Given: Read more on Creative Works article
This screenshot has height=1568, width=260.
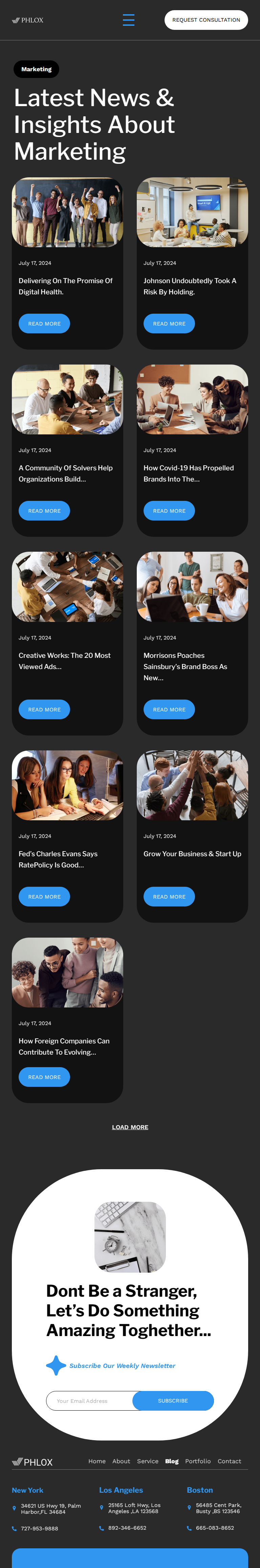Looking at the screenshot, I should (x=44, y=710).
